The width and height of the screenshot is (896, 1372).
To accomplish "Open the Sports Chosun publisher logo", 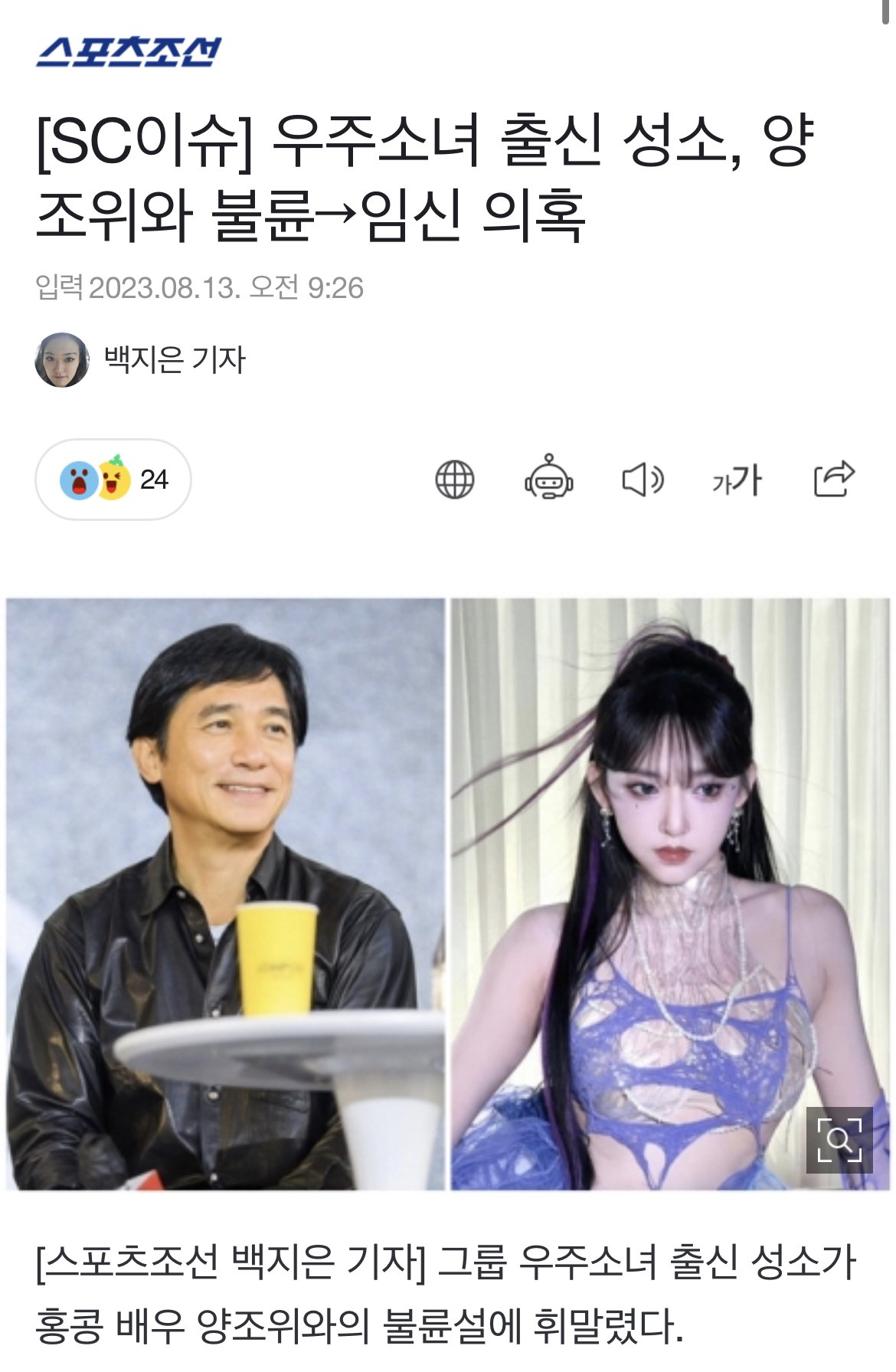I will 129,52.
